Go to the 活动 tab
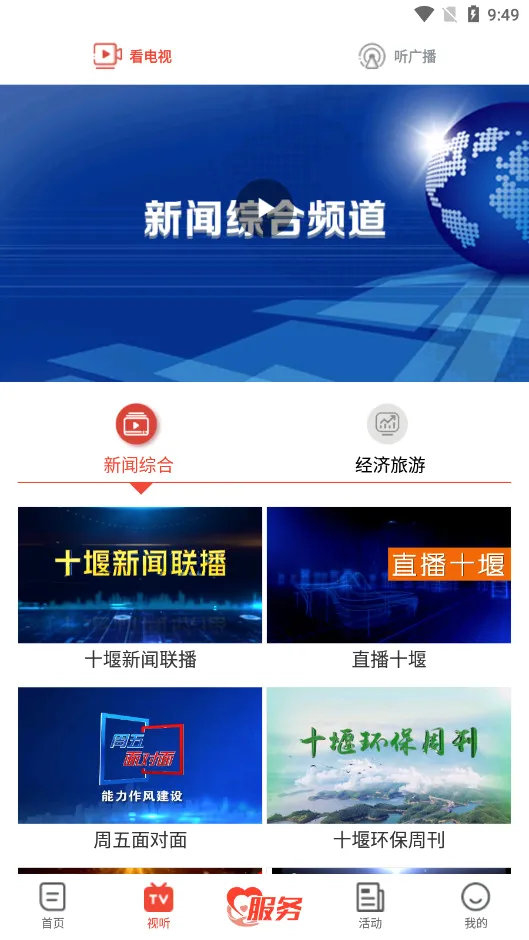This screenshot has height=940, width=529. [370, 905]
